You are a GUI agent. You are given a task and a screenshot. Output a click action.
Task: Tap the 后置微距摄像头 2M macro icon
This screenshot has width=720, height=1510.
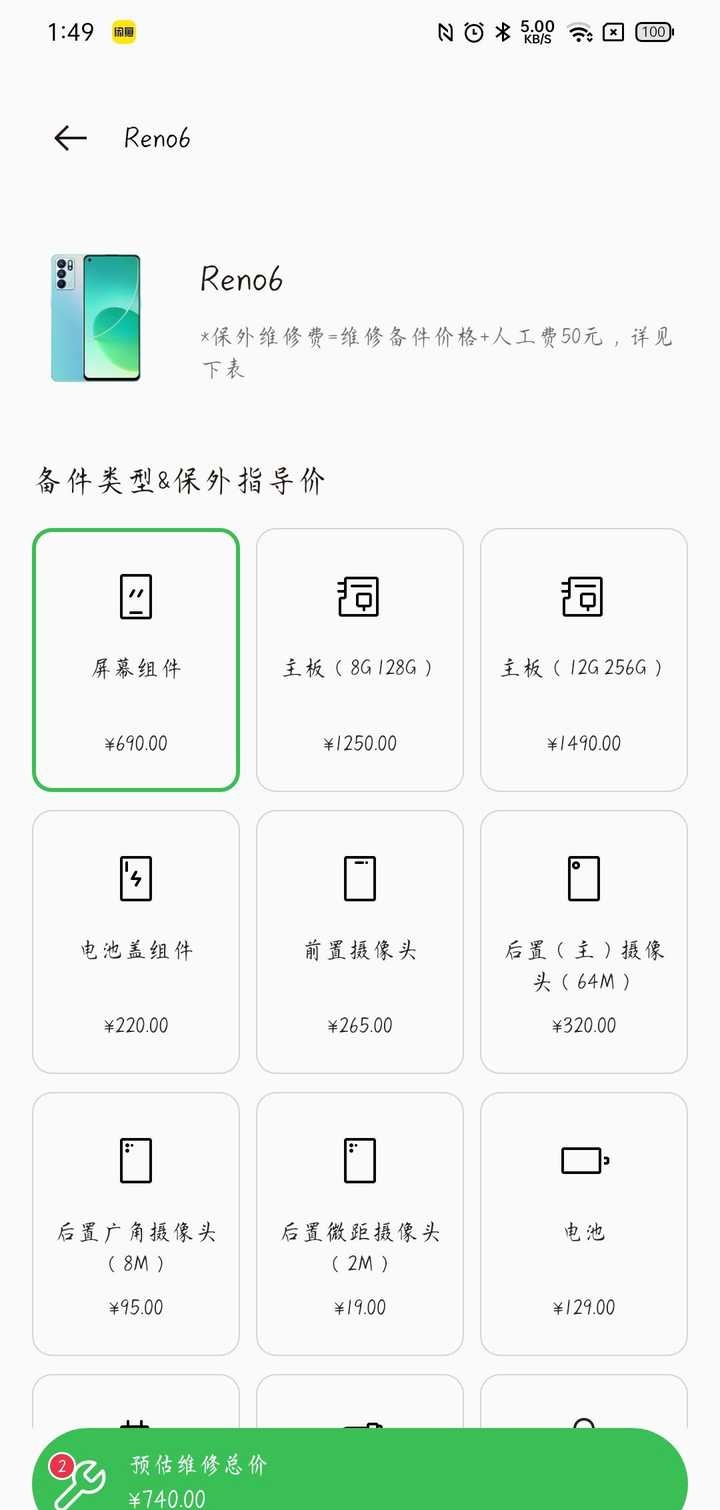[x=359, y=1159]
